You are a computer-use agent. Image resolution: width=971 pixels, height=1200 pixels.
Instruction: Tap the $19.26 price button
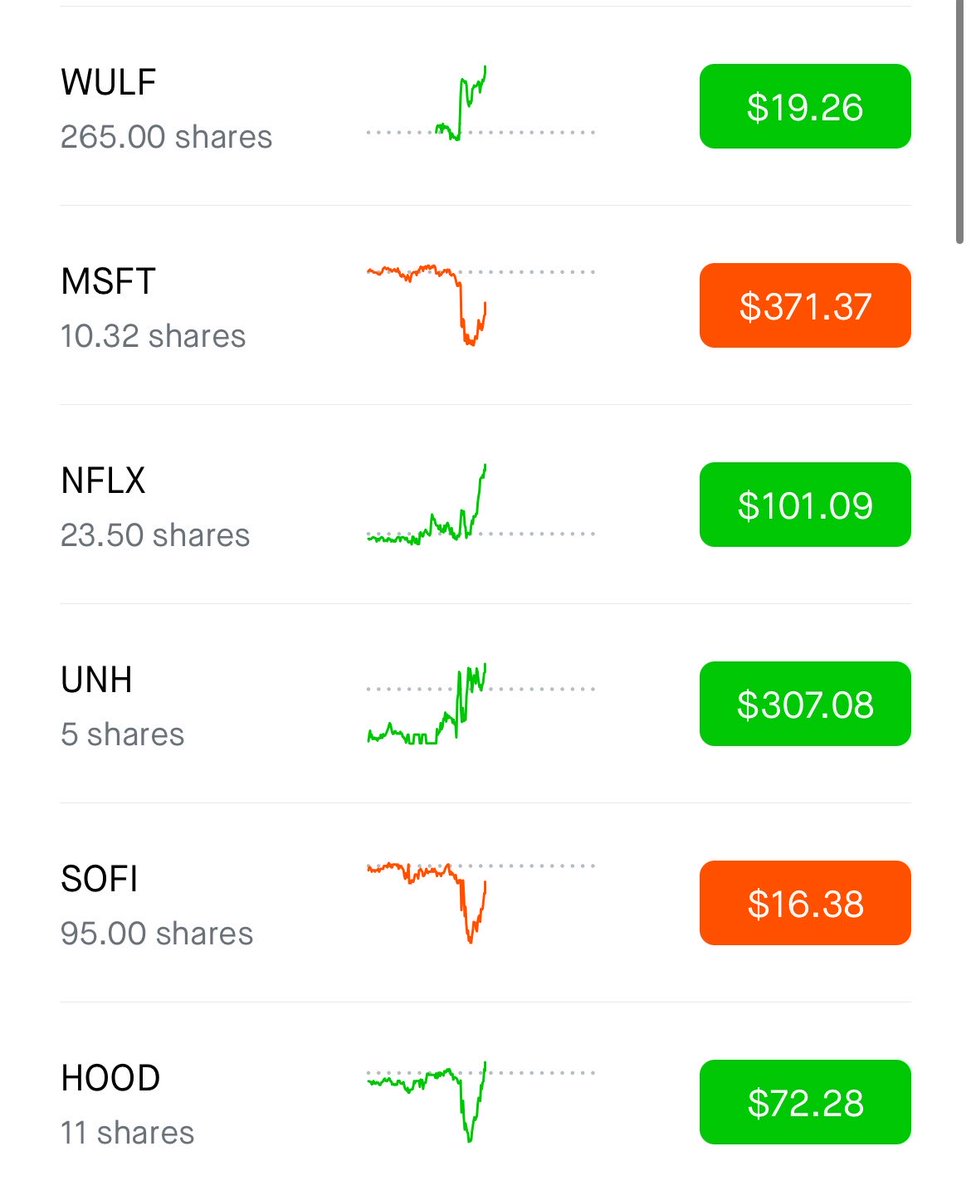click(x=805, y=107)
